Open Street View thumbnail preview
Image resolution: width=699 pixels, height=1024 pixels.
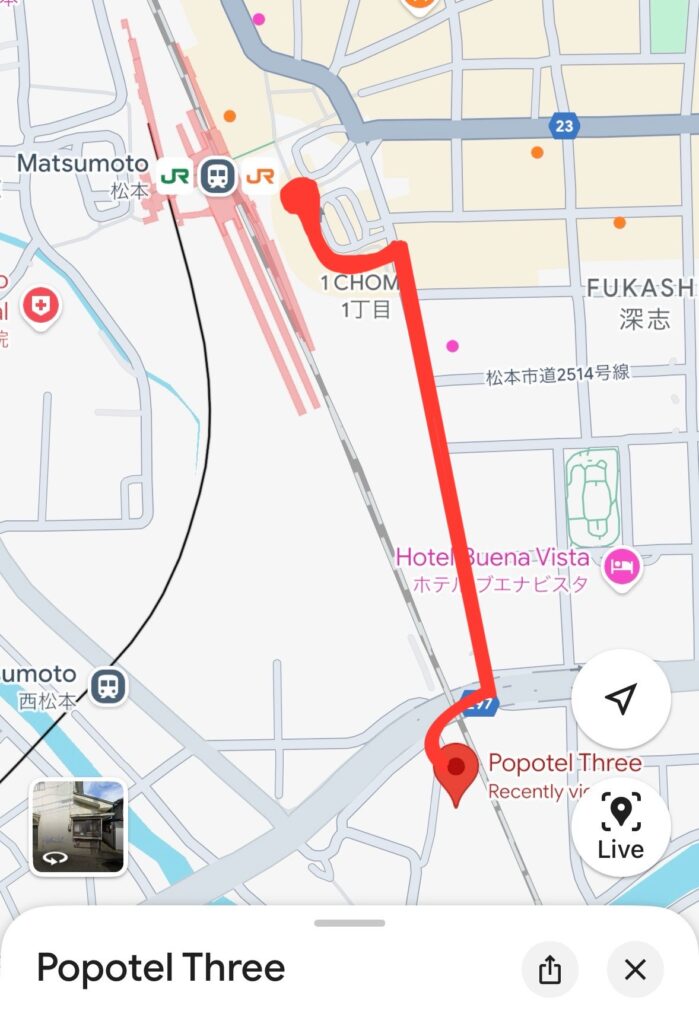(78, 827)
